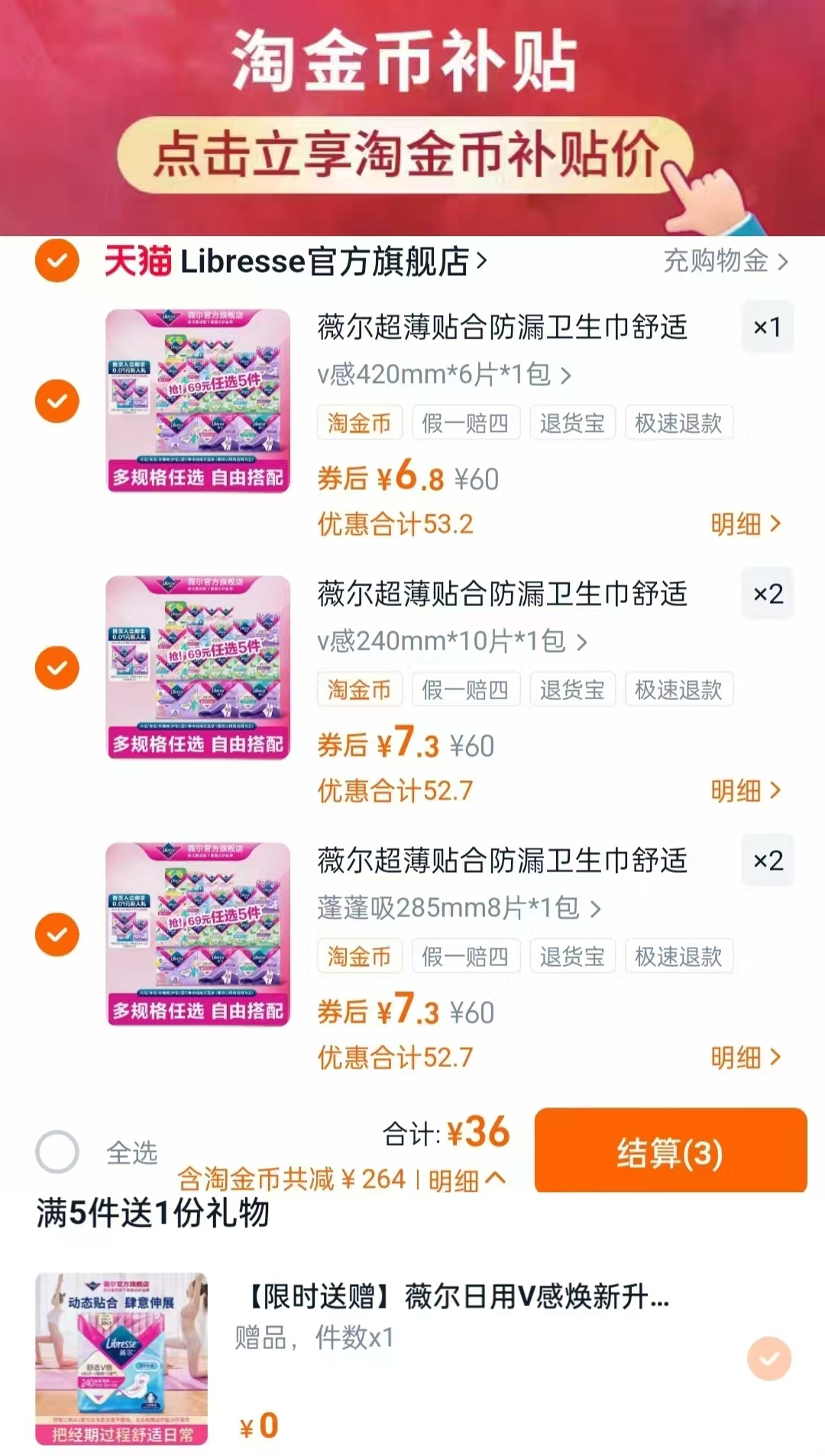
Task: Click the 天猫 logo next to store name
Action: 136,261
